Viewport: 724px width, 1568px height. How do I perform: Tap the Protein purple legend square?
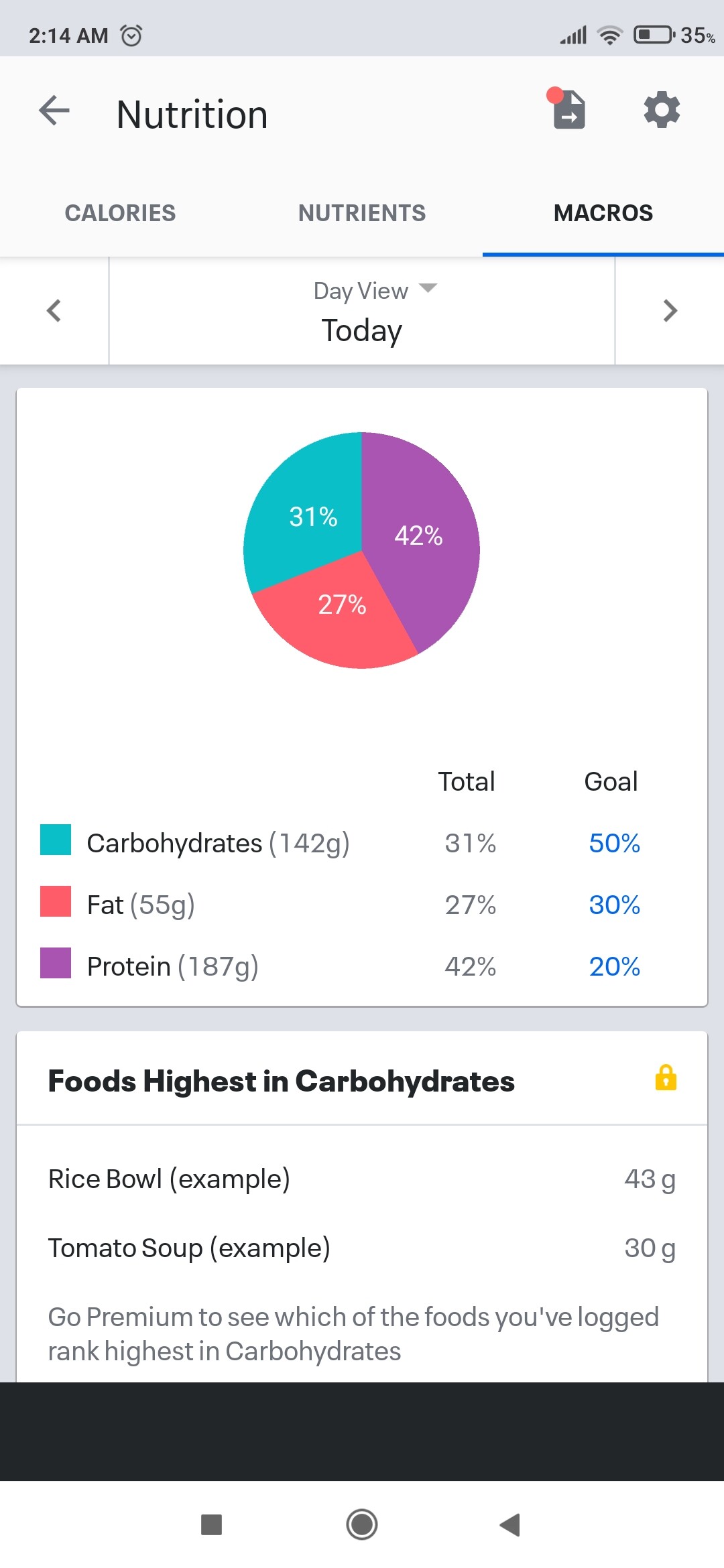(x=56, y=965)
